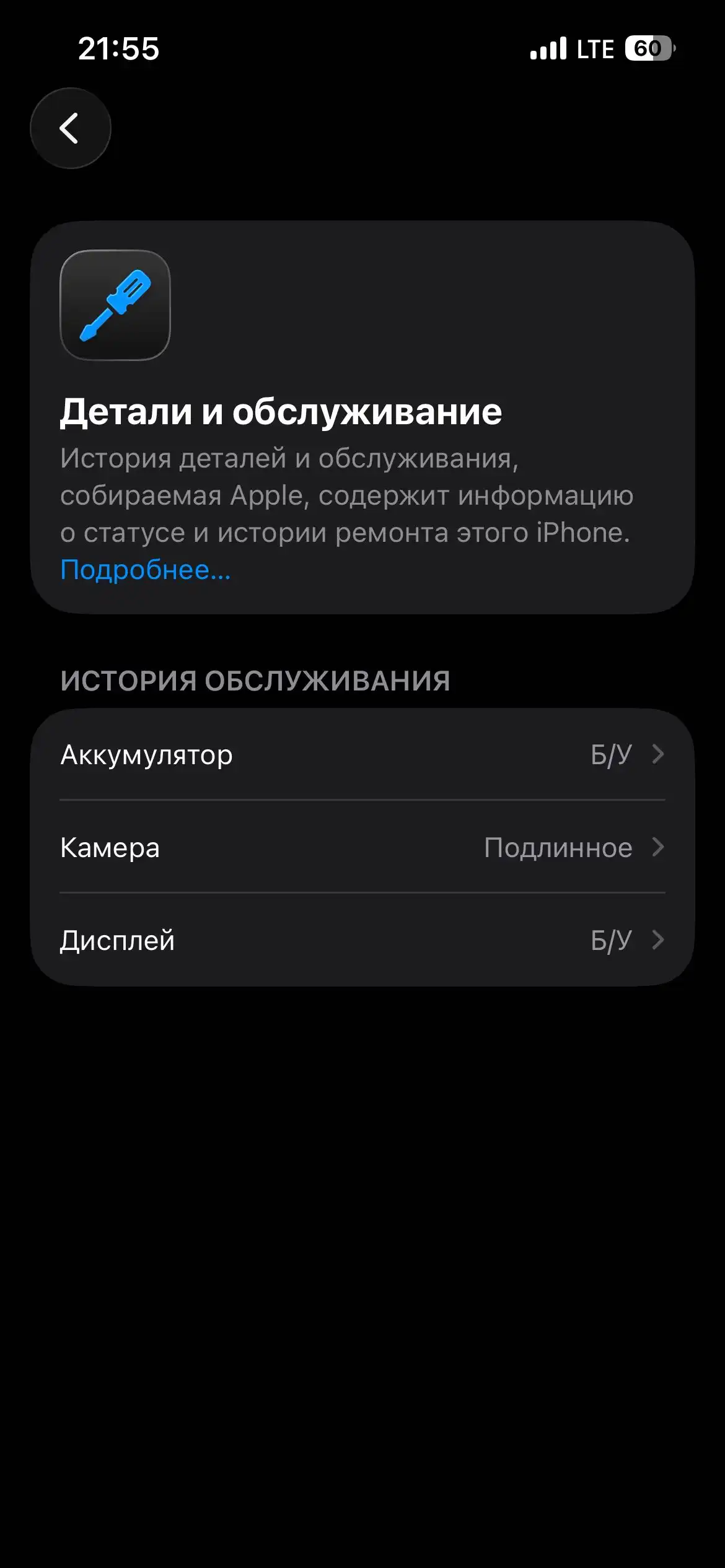The width and height of the screenshot is (725, 1568).
Task: Tap the blue screwdriver Parts and Service icon
Action: pos(115,307)
